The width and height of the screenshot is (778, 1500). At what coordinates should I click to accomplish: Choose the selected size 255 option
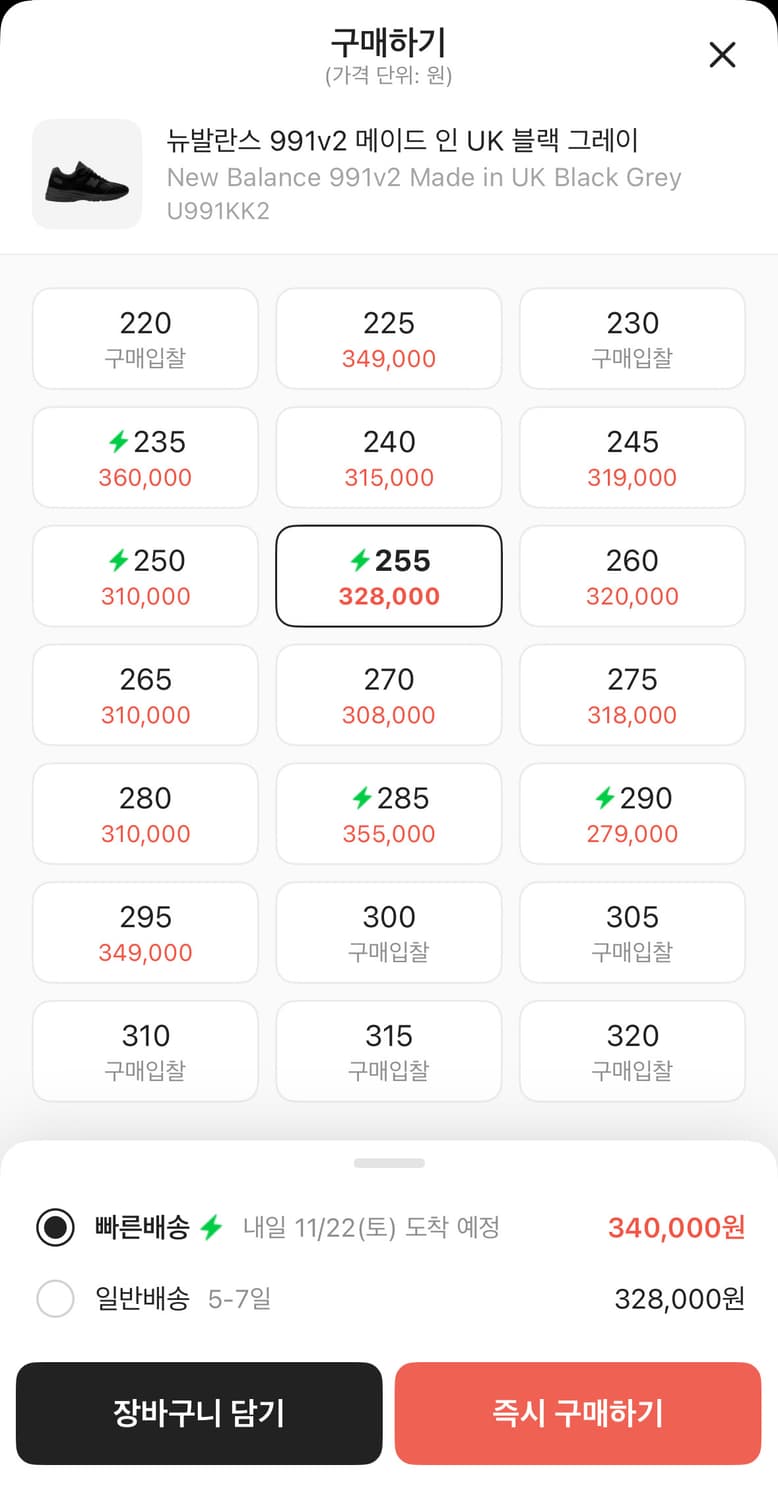tap(388, 577)
